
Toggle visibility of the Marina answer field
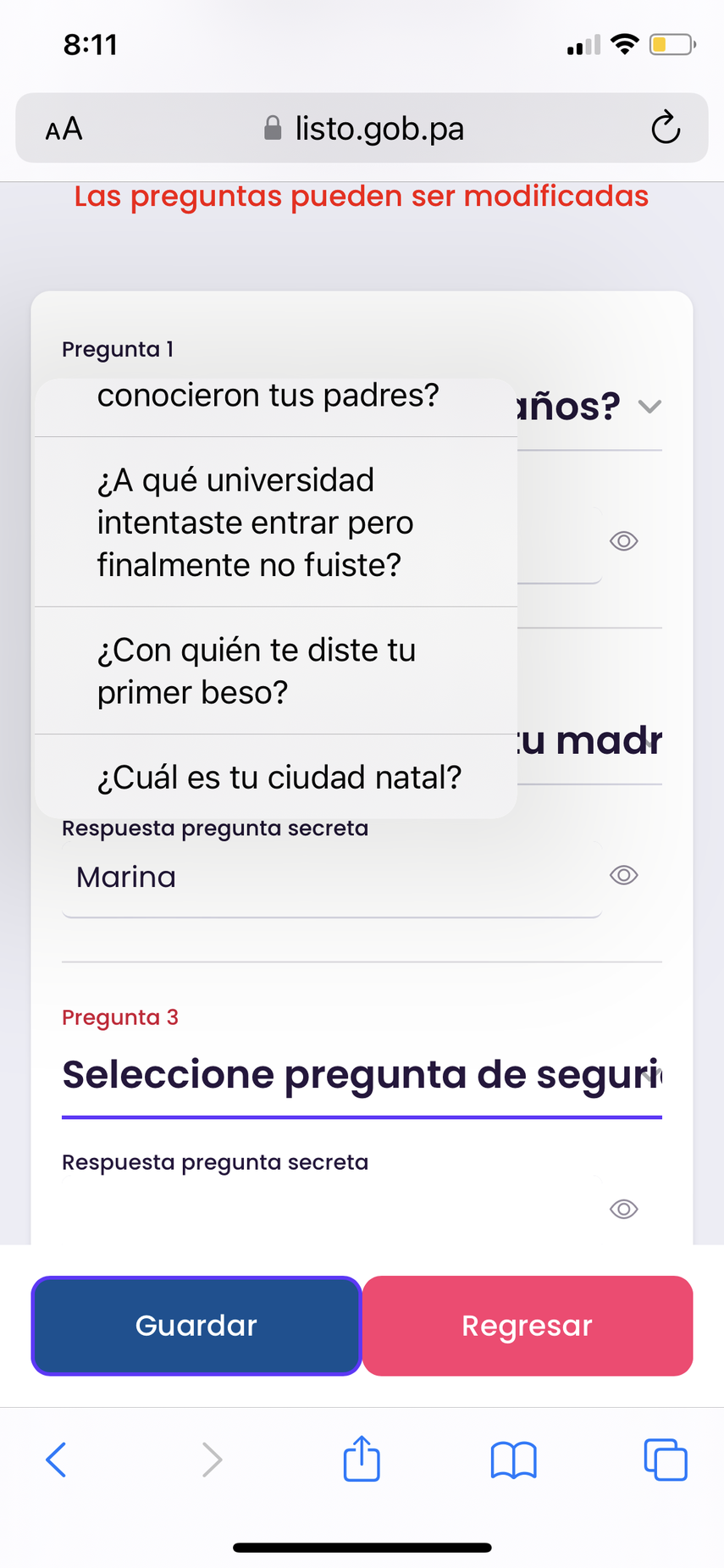click(623, 875)
